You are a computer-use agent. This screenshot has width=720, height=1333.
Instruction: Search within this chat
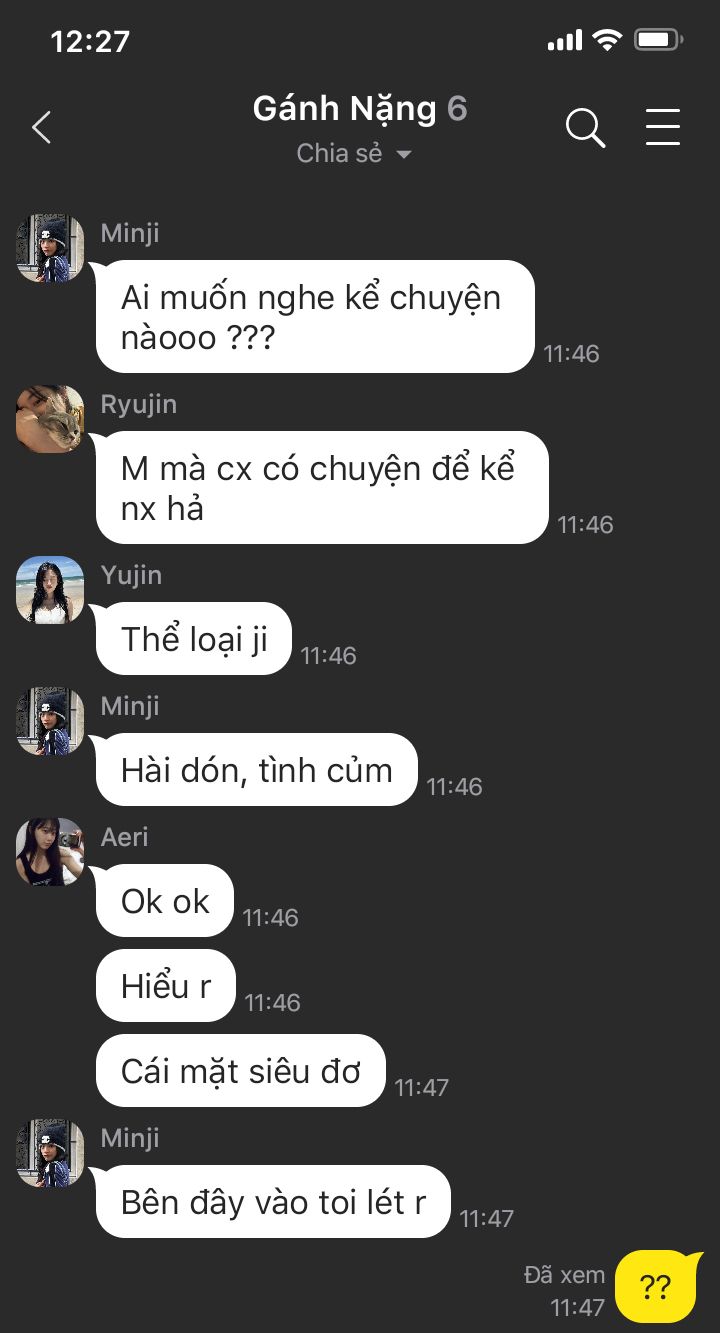point(585,128)
